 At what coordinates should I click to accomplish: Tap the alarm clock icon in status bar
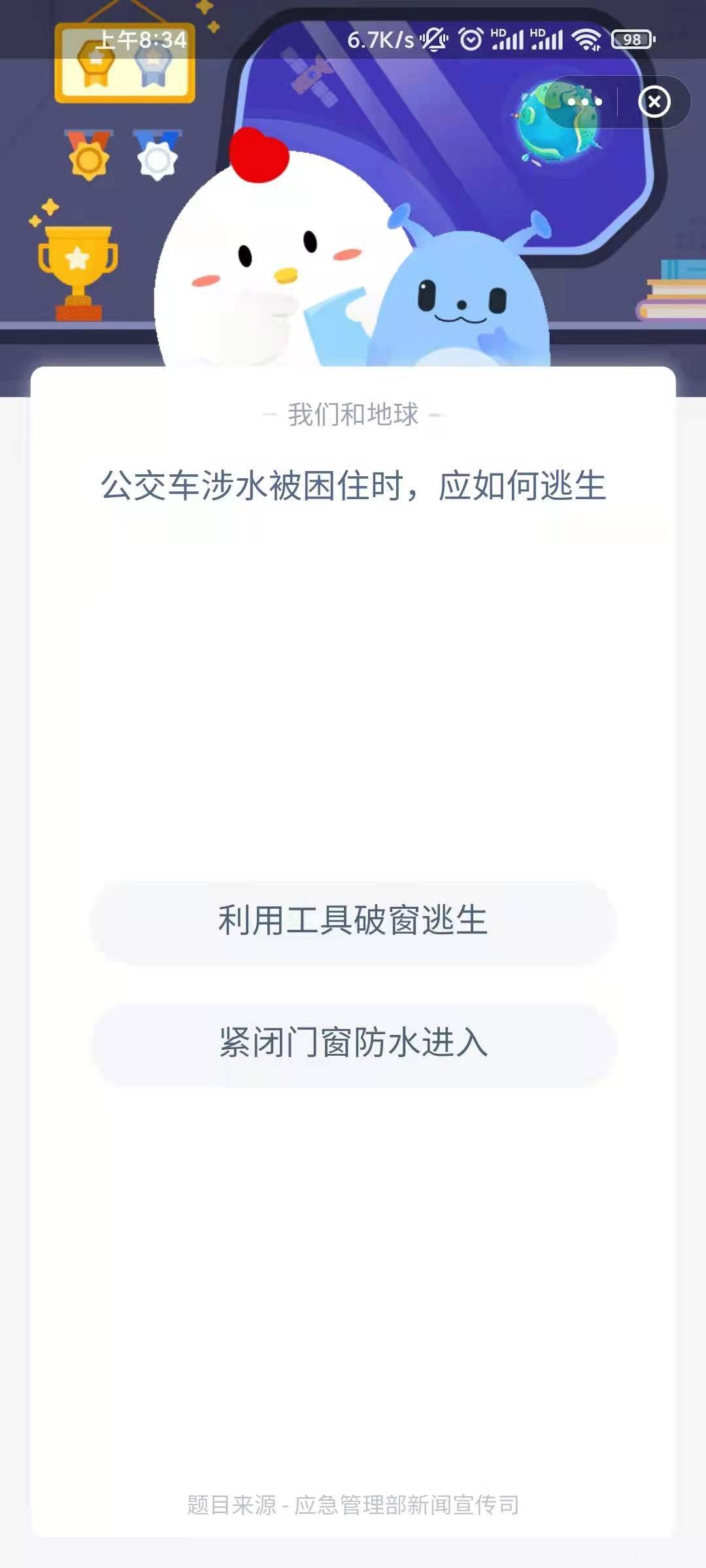pyautogui.click(x=472, y=39)
